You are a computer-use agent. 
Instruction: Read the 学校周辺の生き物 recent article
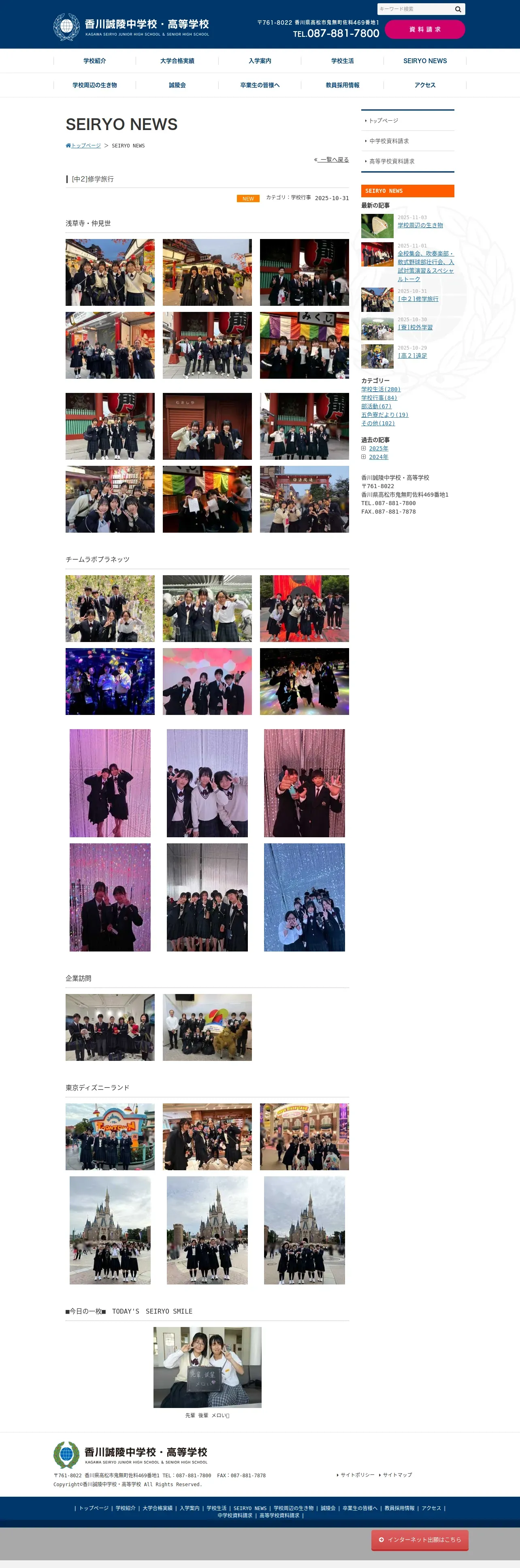[x=420, y=225]
